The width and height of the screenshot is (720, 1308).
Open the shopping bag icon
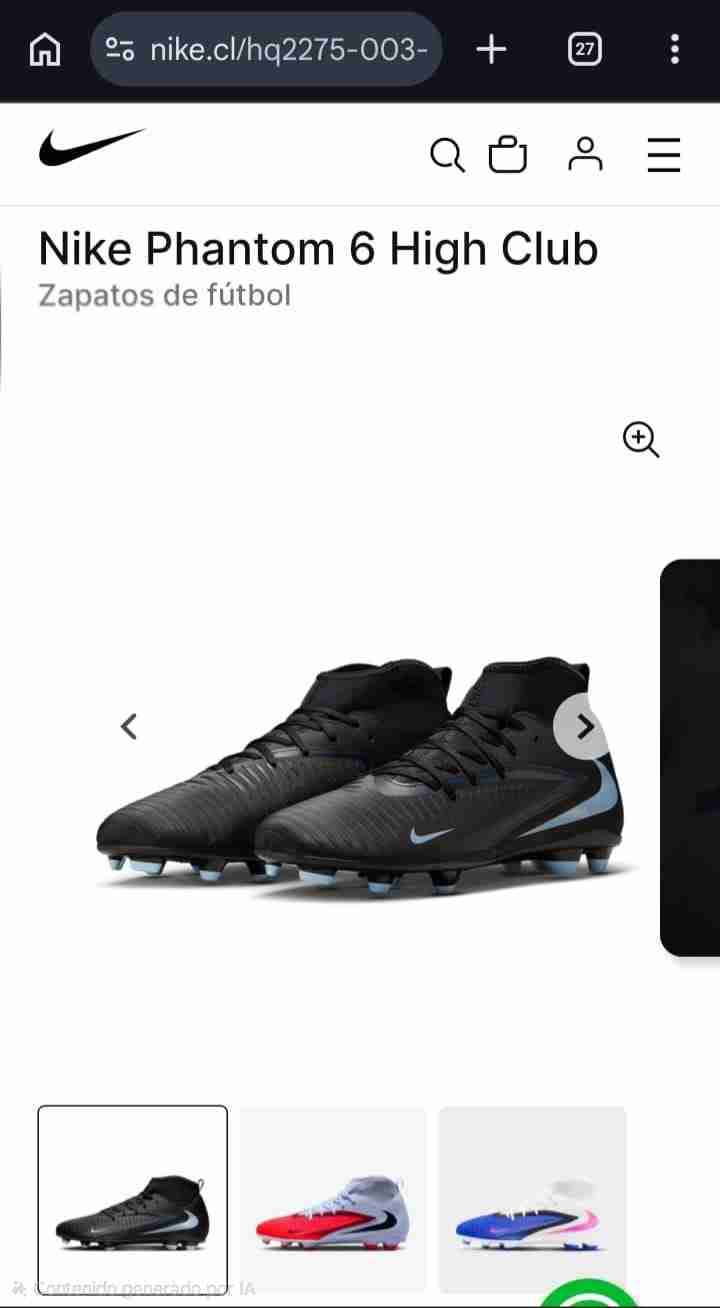click(508, 155)
